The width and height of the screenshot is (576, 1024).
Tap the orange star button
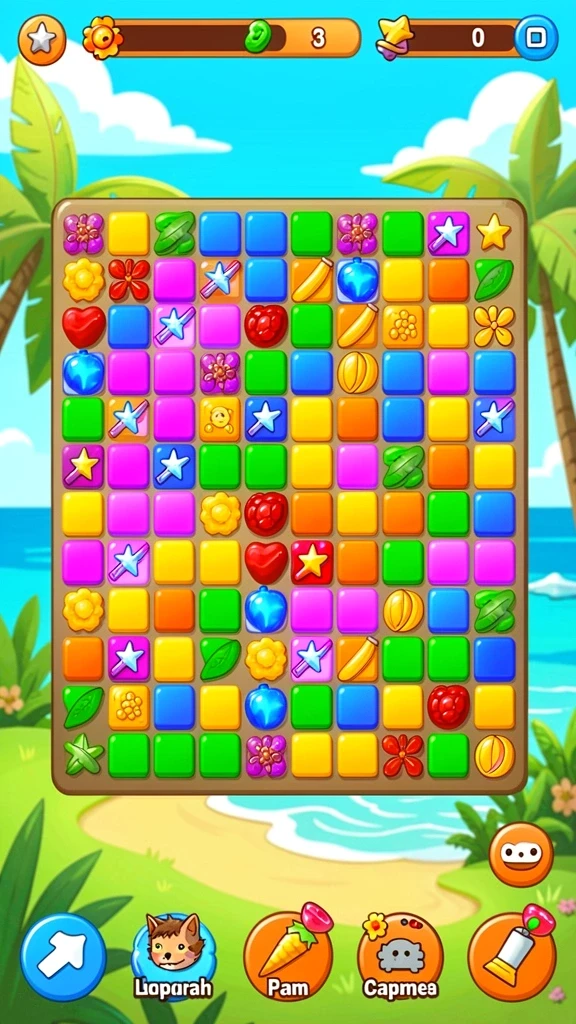[42, 39]
